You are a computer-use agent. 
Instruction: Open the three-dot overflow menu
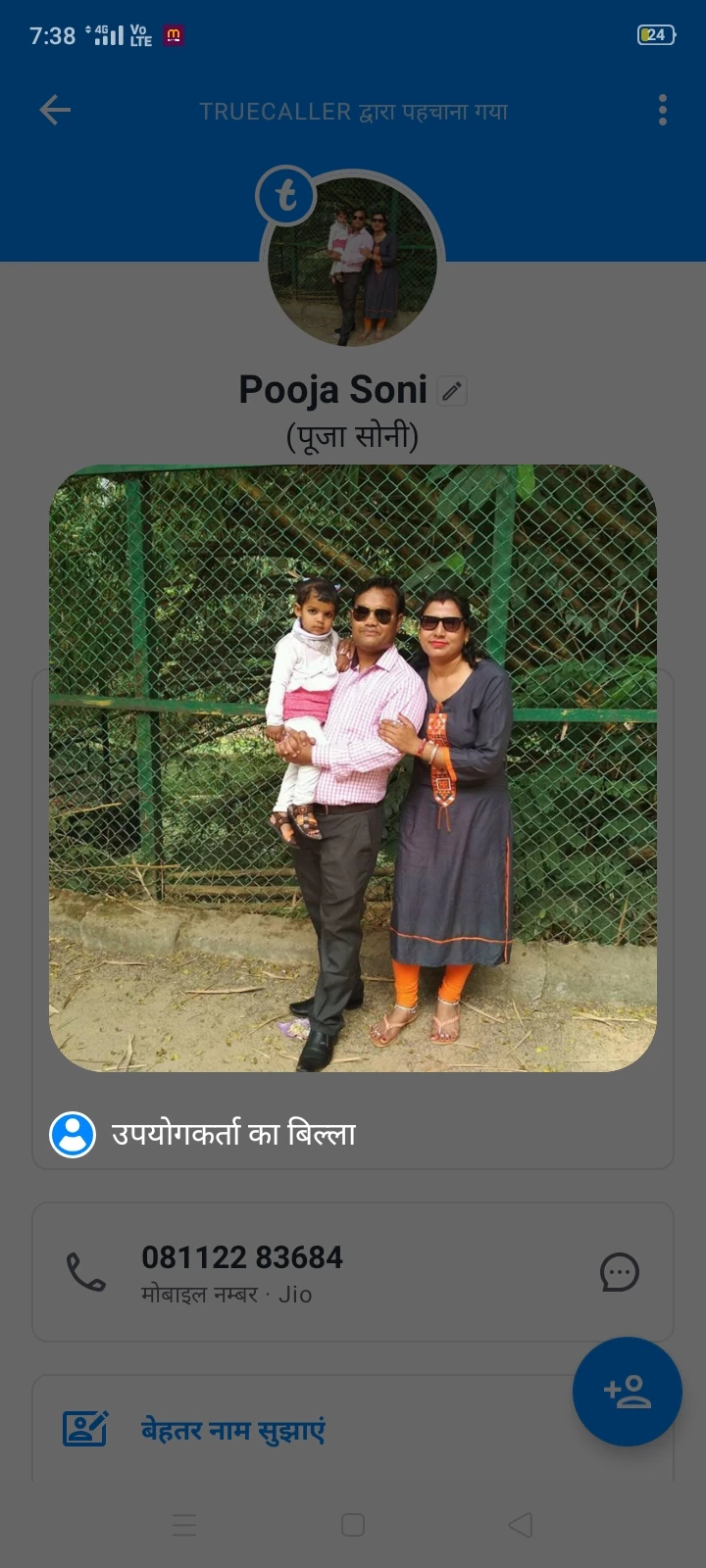pyautogui.click(x=663, y=110)
